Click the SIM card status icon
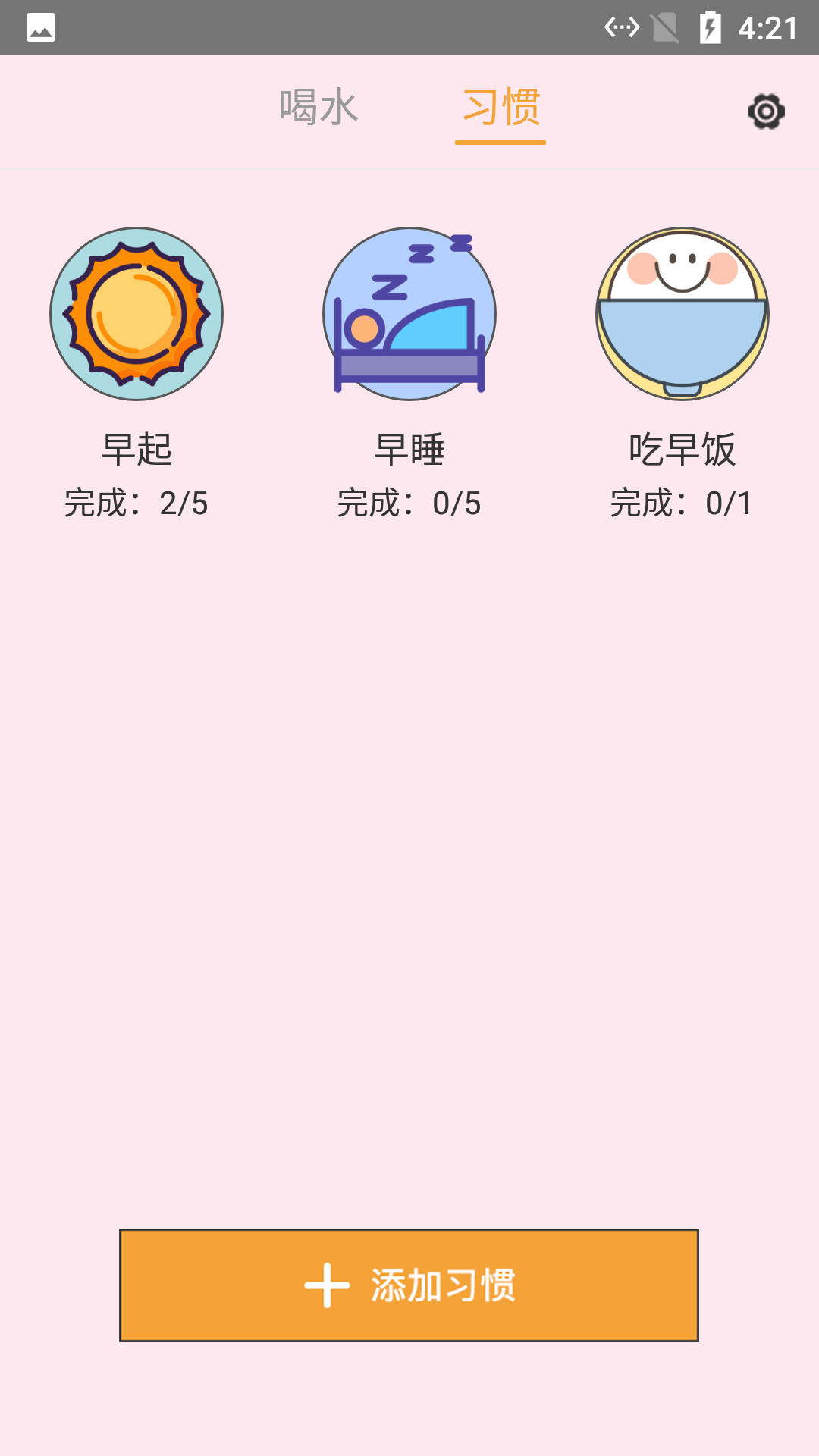 (x=664, y=25)
